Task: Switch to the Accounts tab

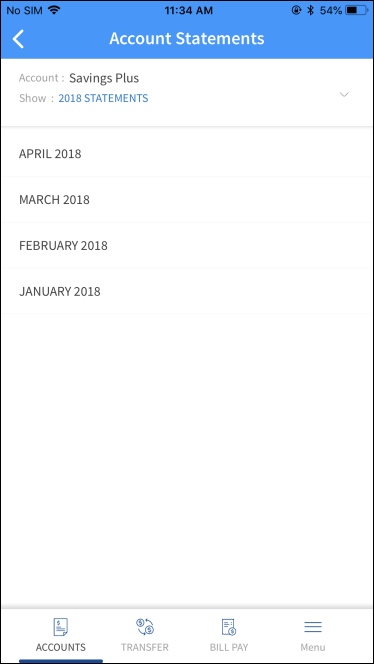Action: (61, 635)
